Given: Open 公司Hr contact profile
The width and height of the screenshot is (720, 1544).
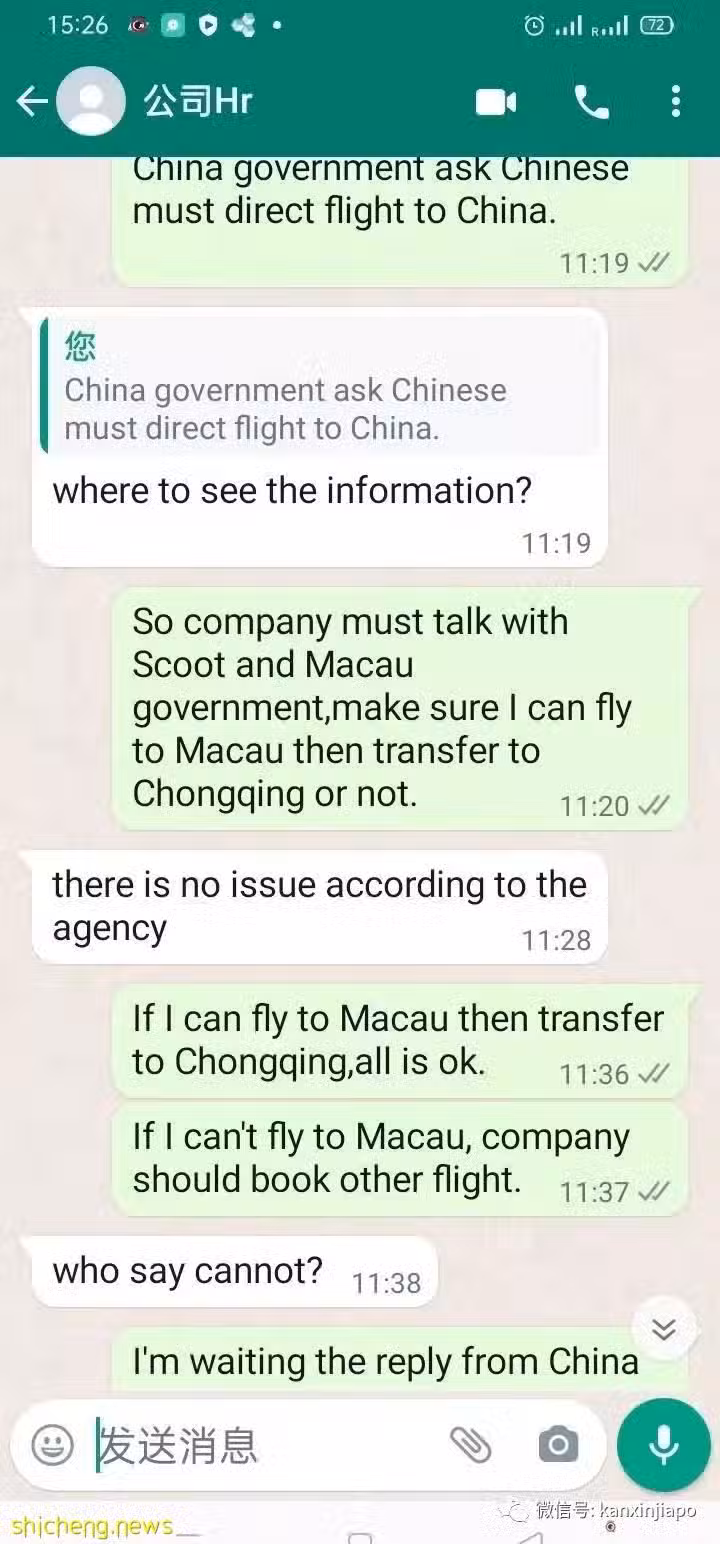Looking at the screenshot, I should pyautogui.click(x=198, y=101).
